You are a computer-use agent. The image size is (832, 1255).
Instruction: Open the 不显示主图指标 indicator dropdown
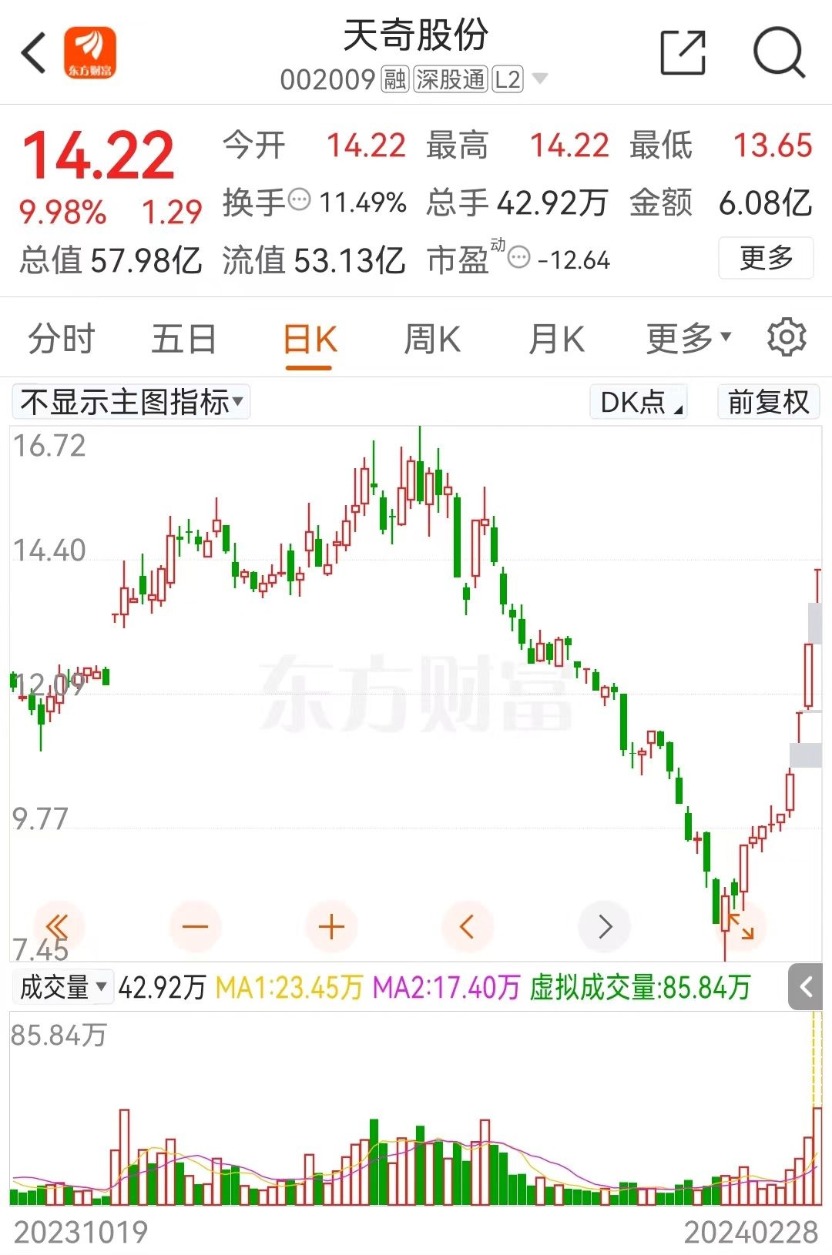pos(131,402)
